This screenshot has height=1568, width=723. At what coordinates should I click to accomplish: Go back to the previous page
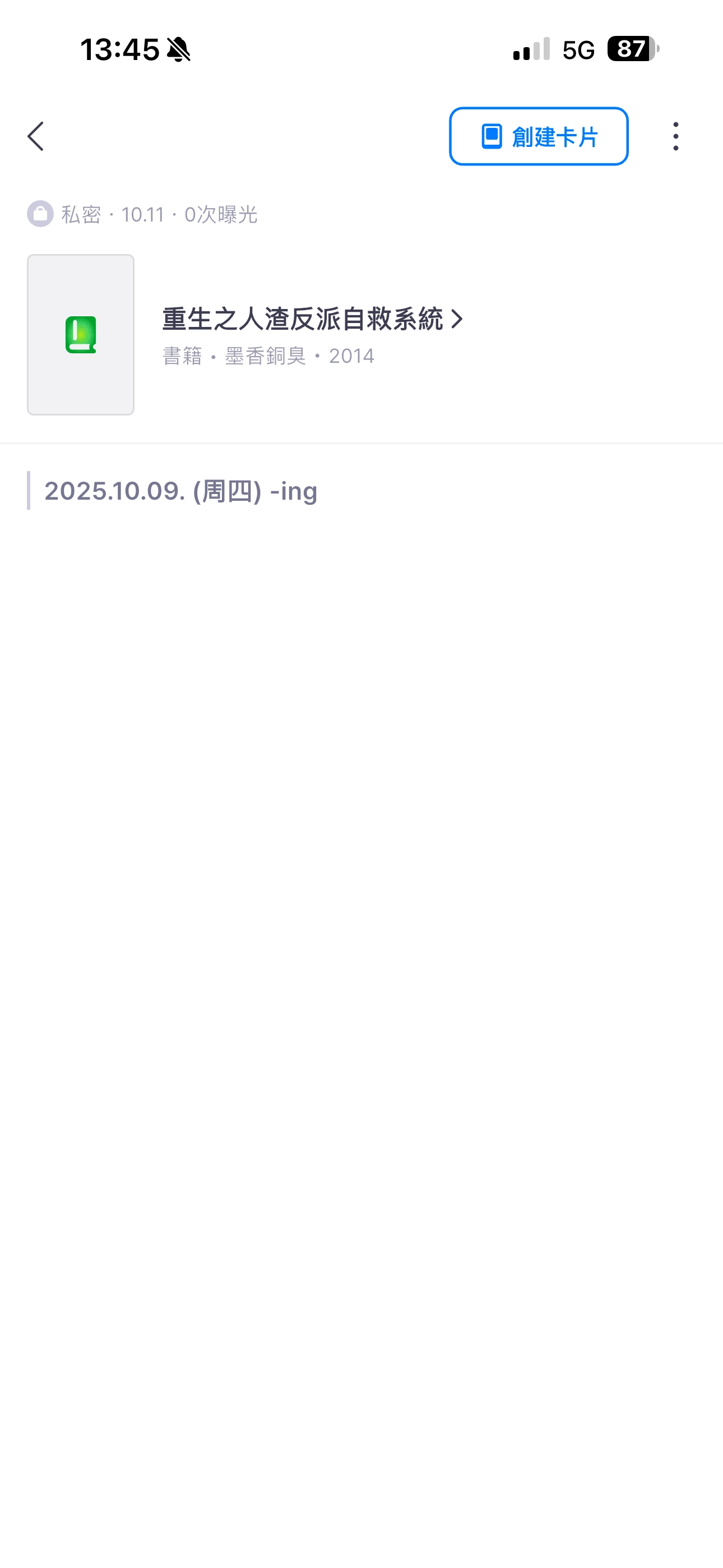pyautogui.click(x=36, y=136)
